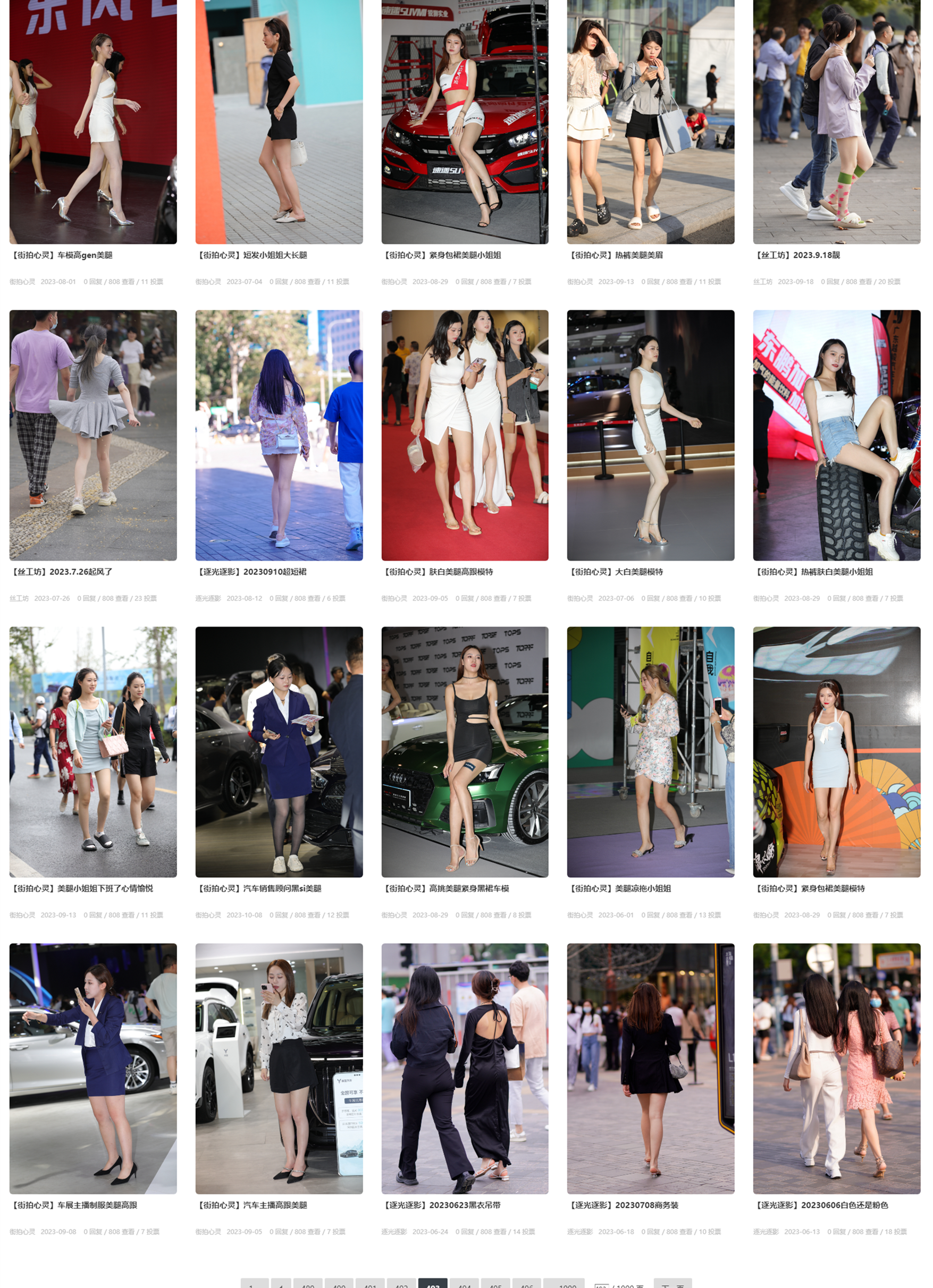Open the 热裤肤白美腿小姐姐 post
This screenshot has width=933, height=1288.
(813, 572)
